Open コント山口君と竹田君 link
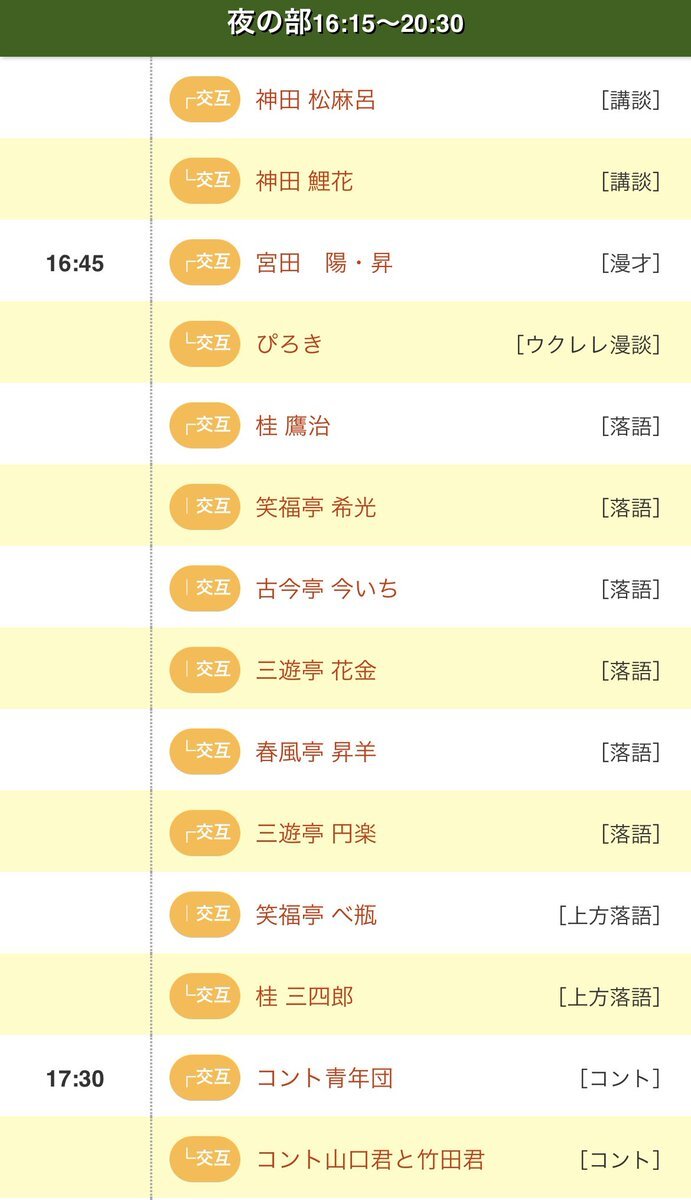 [370, 1160]
